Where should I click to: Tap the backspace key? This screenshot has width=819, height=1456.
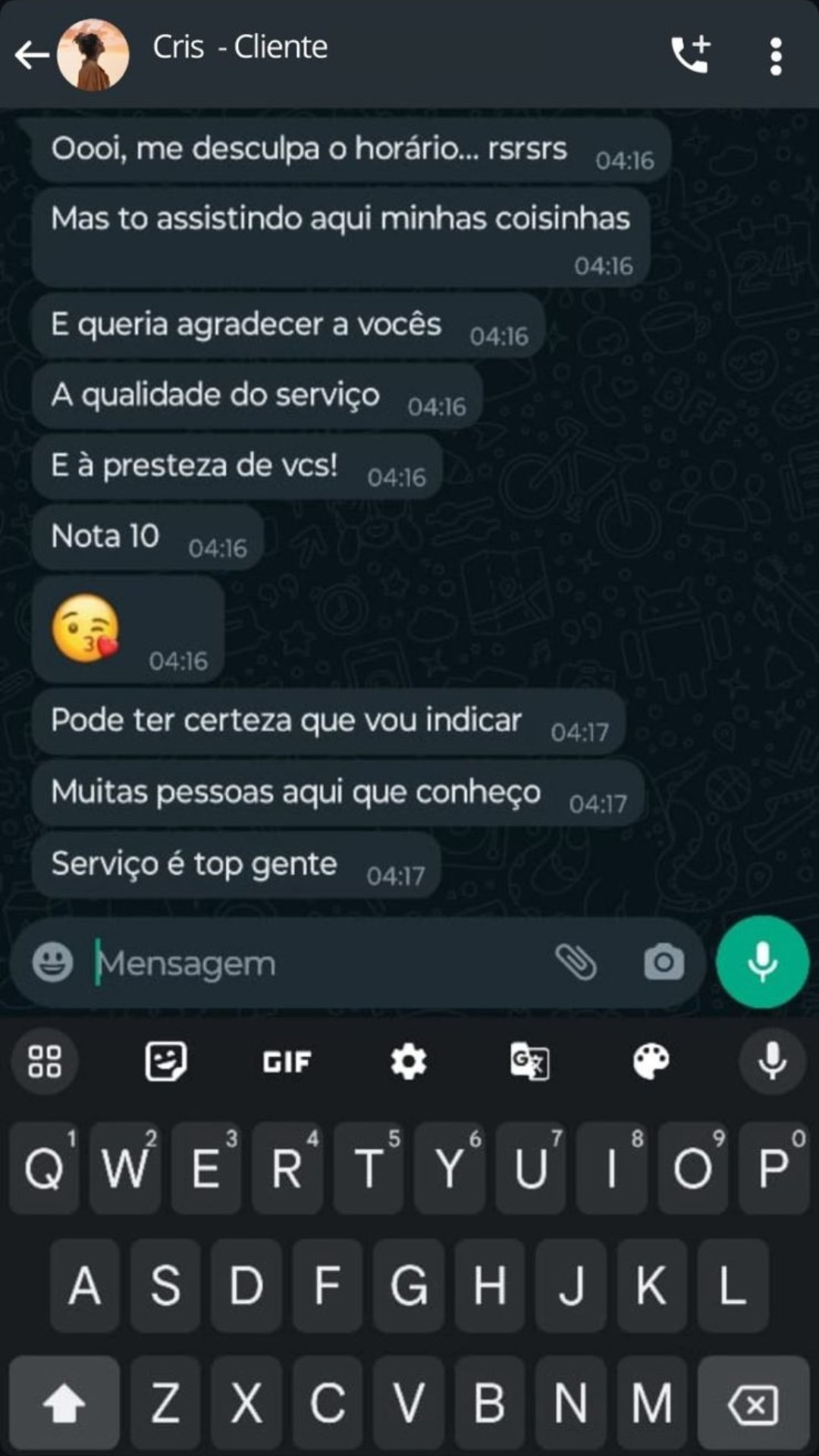pos(753,1404)
